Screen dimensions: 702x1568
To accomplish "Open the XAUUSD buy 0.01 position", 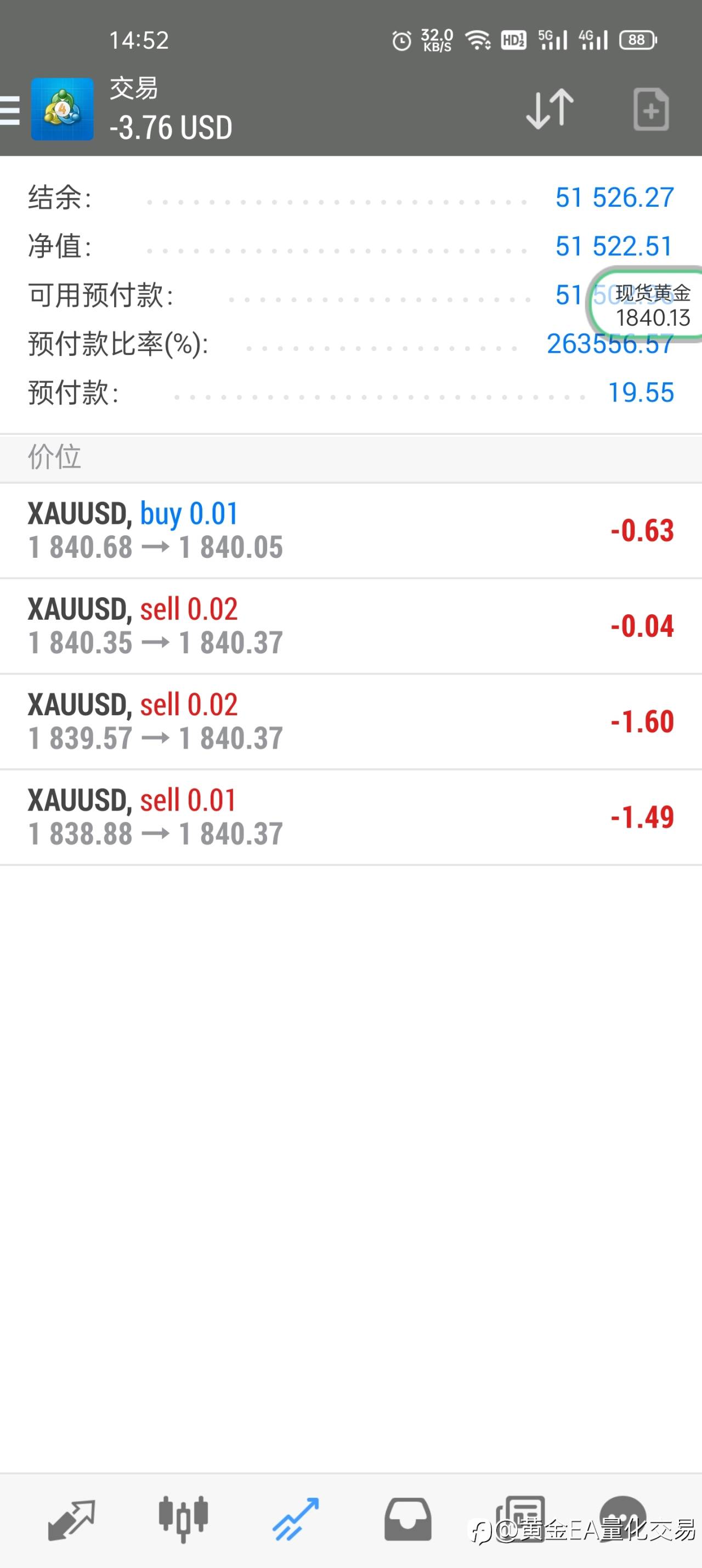I will coord(350,531).
